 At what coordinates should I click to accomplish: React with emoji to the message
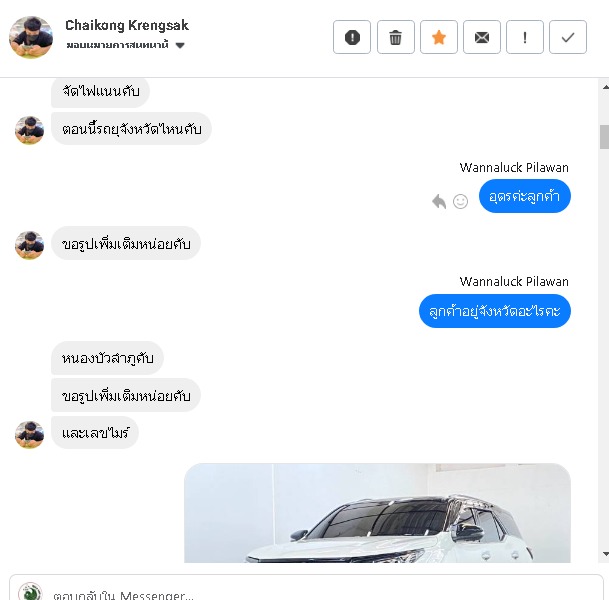point(460,201)
